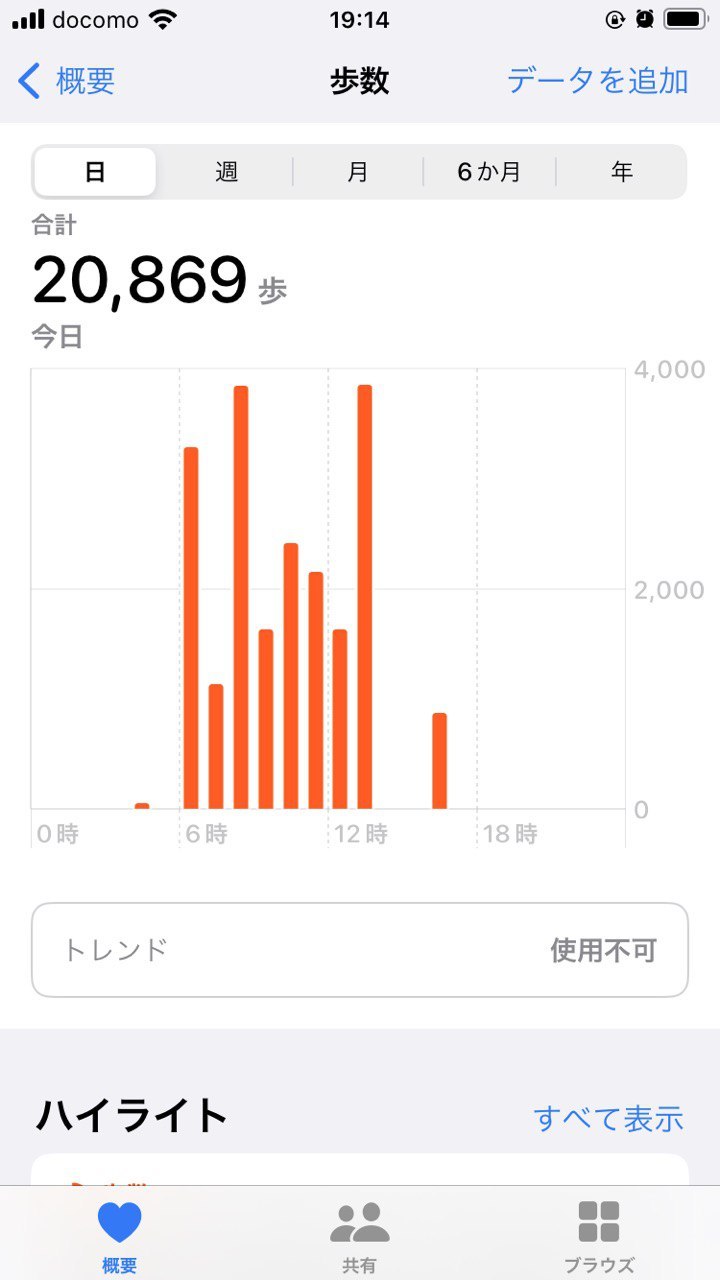Open the トレンド card
Screen dimensions: 720x1280
(x=360, y=950)
